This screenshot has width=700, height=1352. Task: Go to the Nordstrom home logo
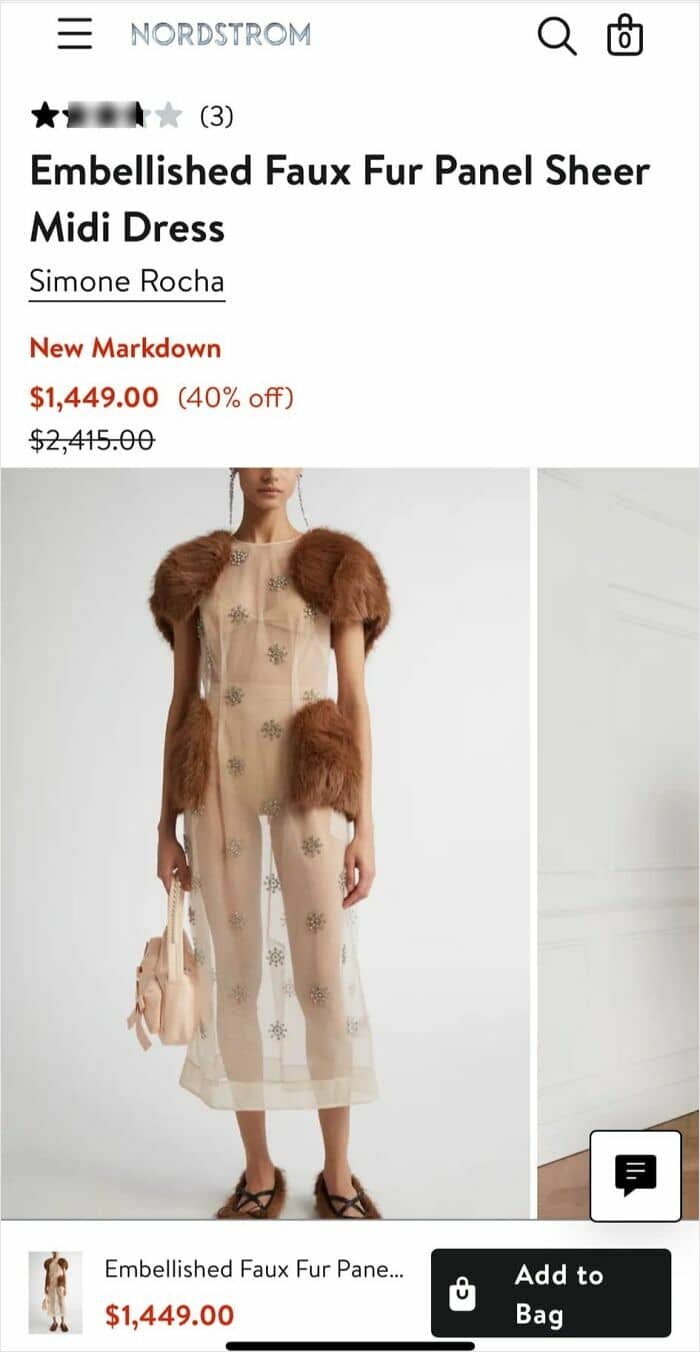point(220,35)
